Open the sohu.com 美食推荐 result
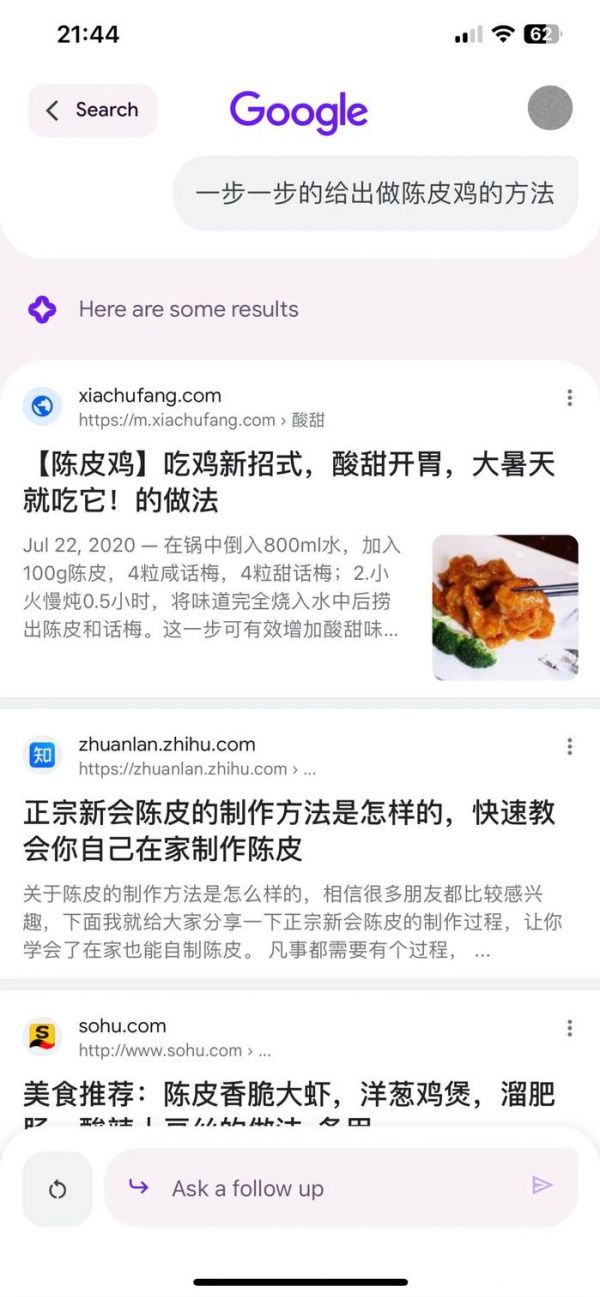 [288, 1095]
